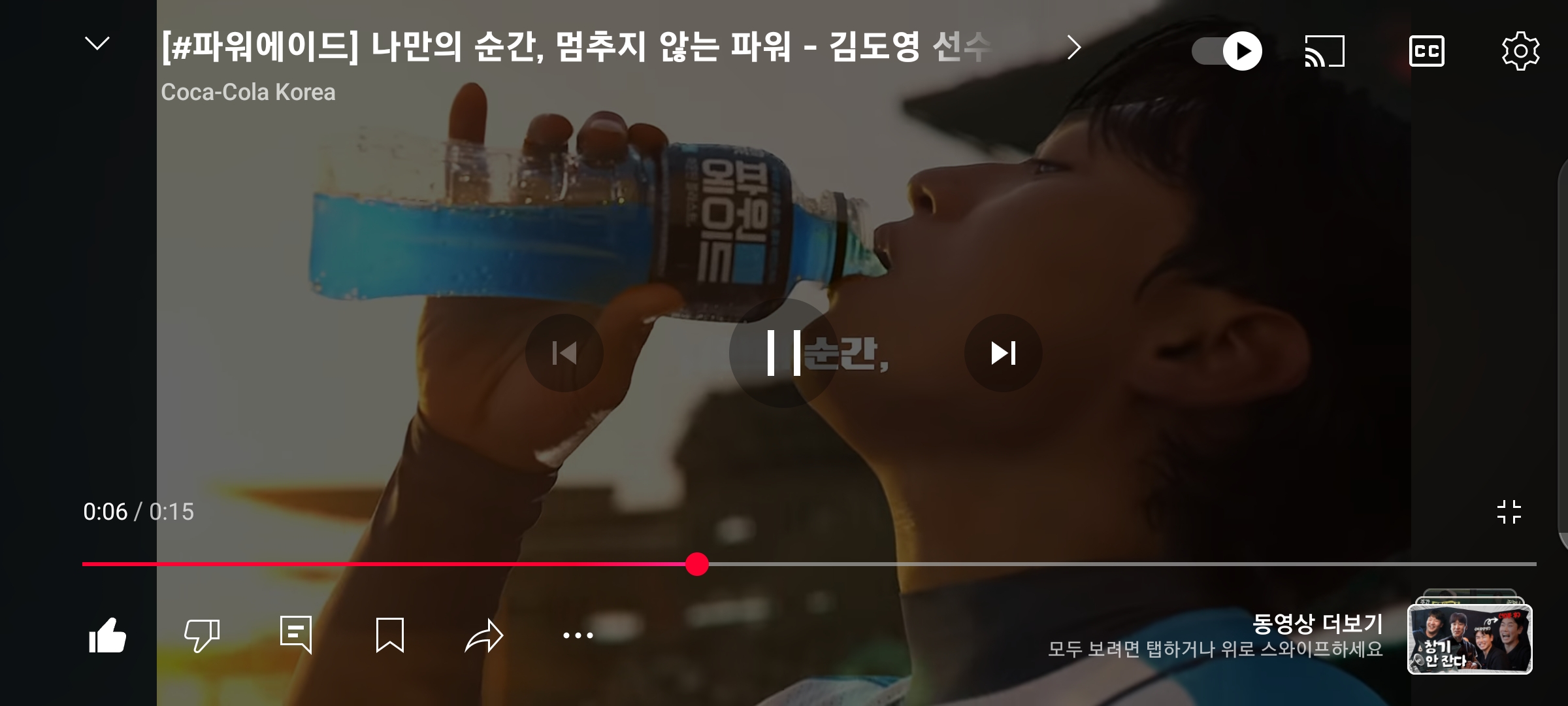Go to the previous video

coord(564,353)
